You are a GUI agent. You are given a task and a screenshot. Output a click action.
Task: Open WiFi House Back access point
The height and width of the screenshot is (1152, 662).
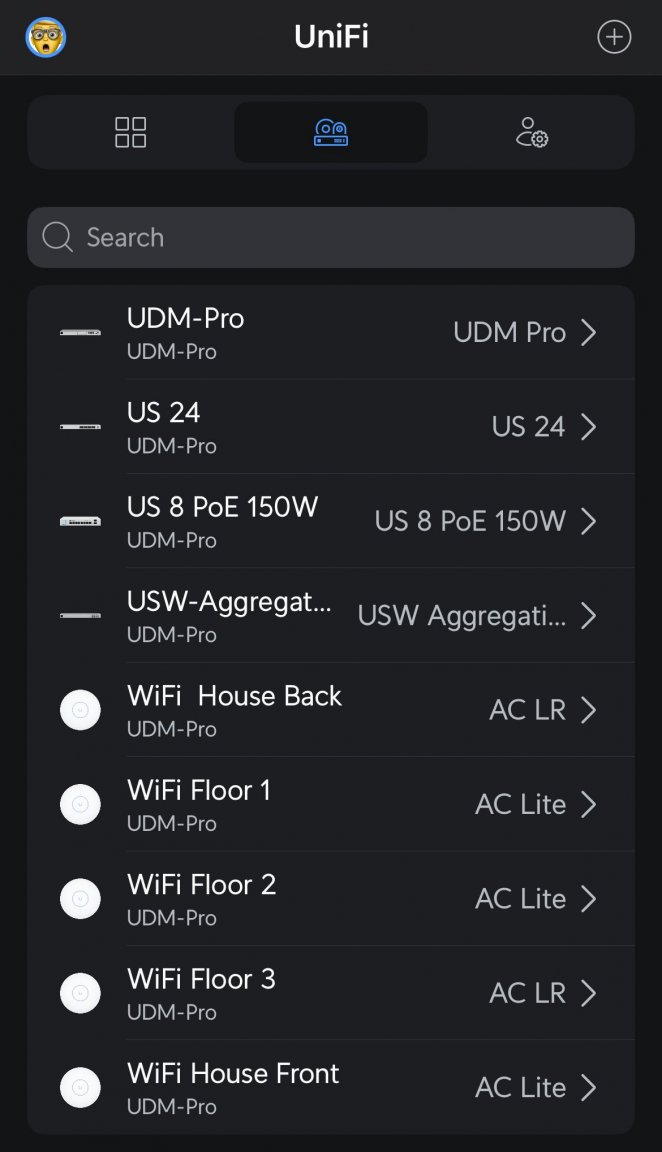(x=331, y=710)
